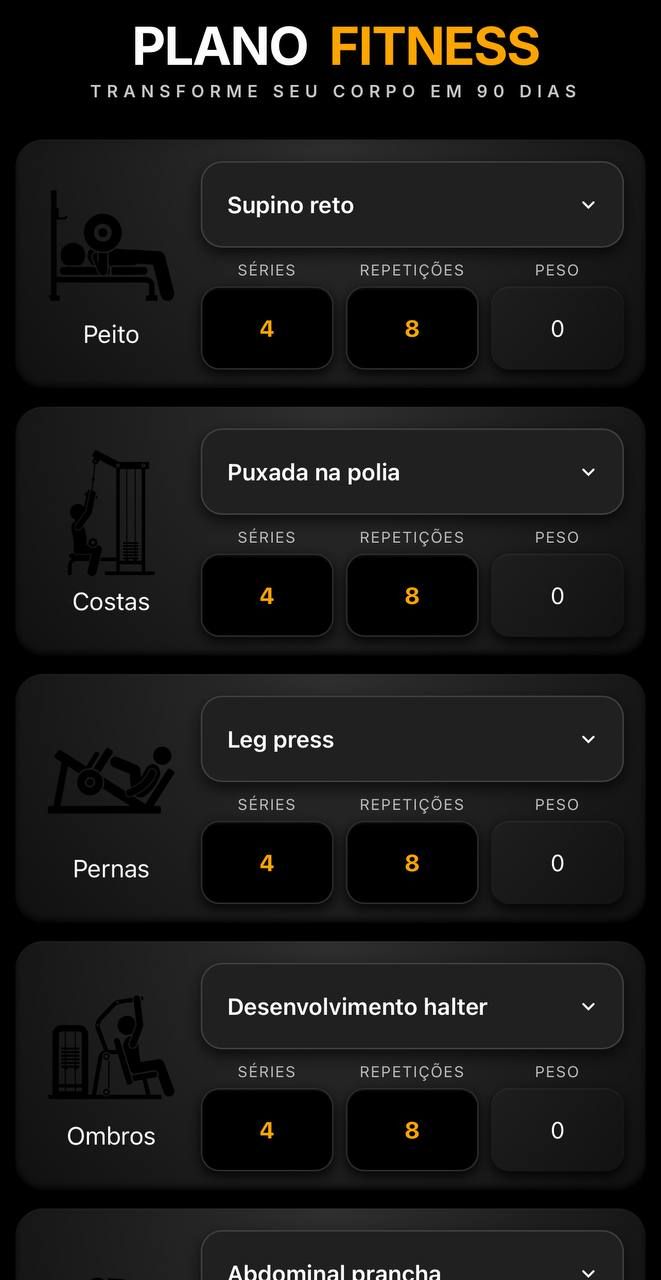This screenshot has width=661, height=1280.
Task: Expand the Puxada na polia dropdown
Action: click(412, 472)
